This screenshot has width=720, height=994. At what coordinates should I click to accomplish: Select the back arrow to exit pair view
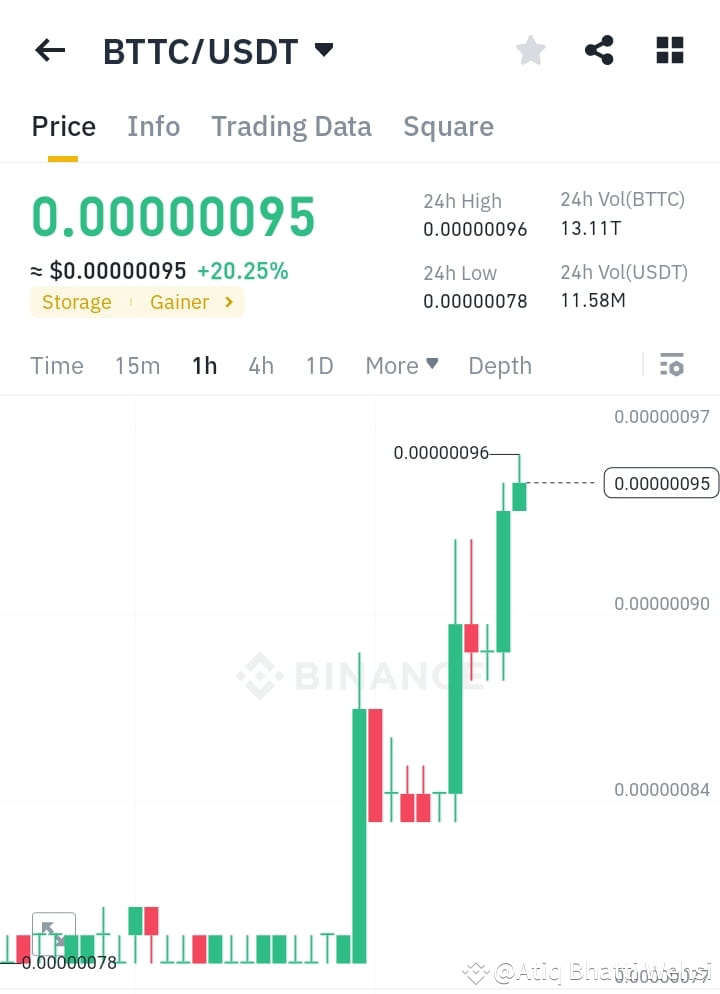point(50,50)
